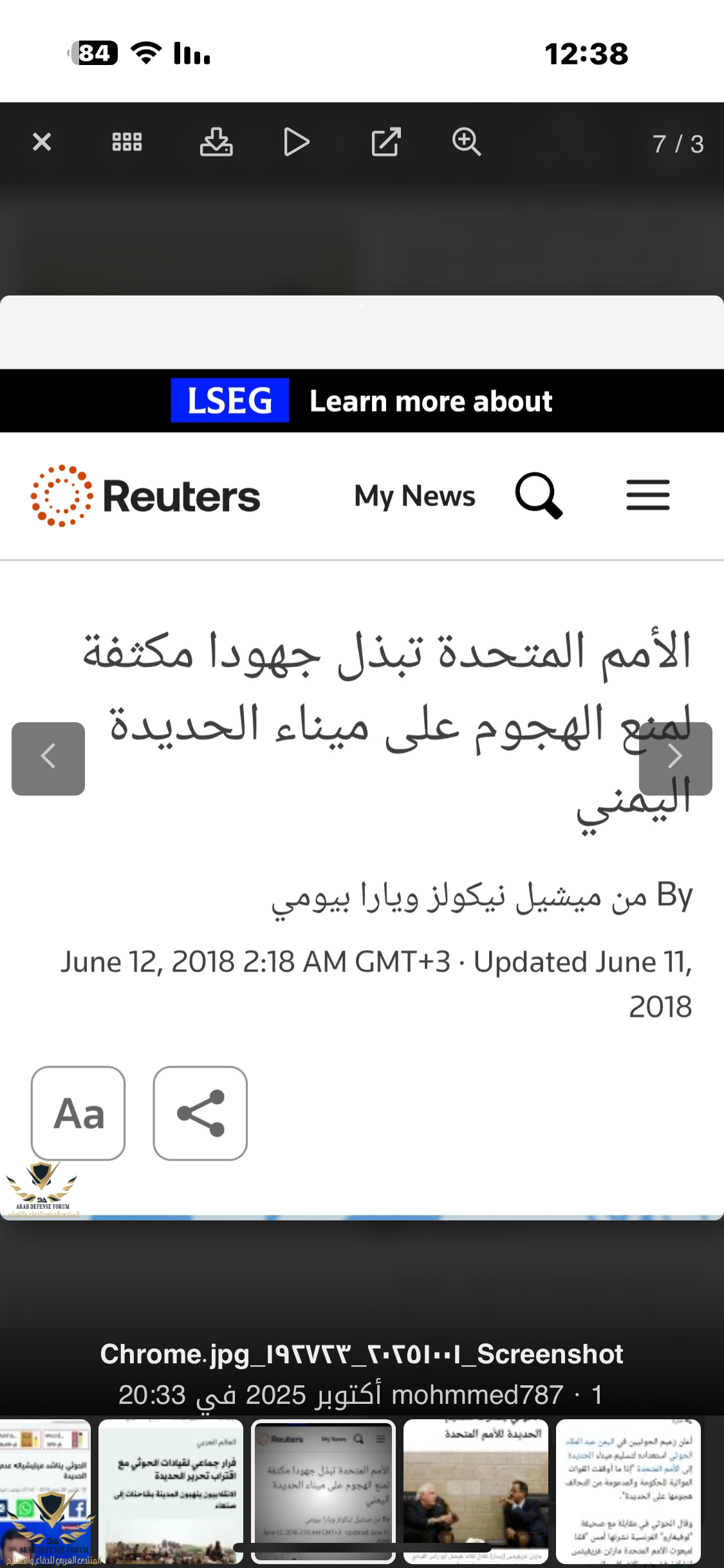Open thumbnail with blue-linked Arabic text
This screenshot has height=1568, width=724.
click(628, 1490)
